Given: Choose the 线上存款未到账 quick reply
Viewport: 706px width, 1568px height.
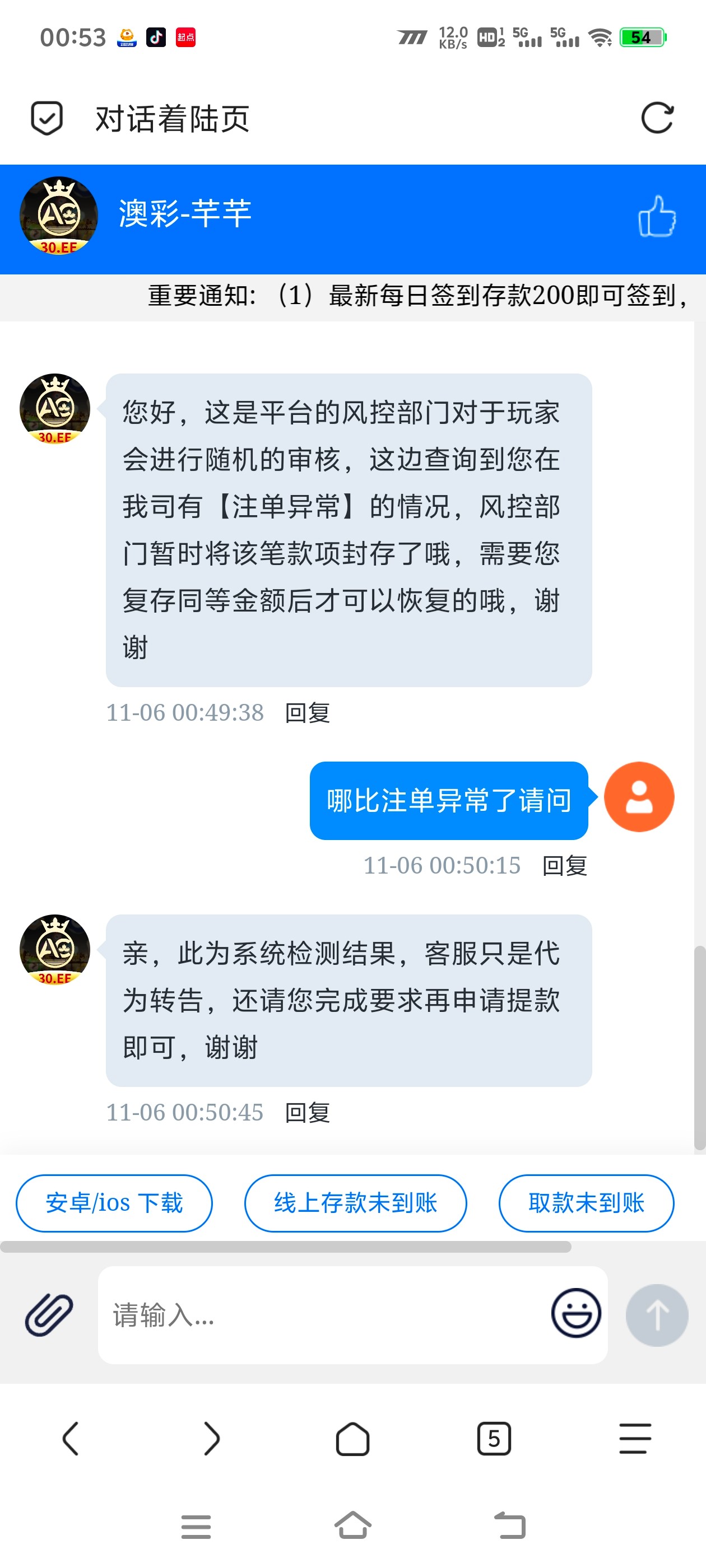Looking at the screenshot, I should pos(355,1203).
